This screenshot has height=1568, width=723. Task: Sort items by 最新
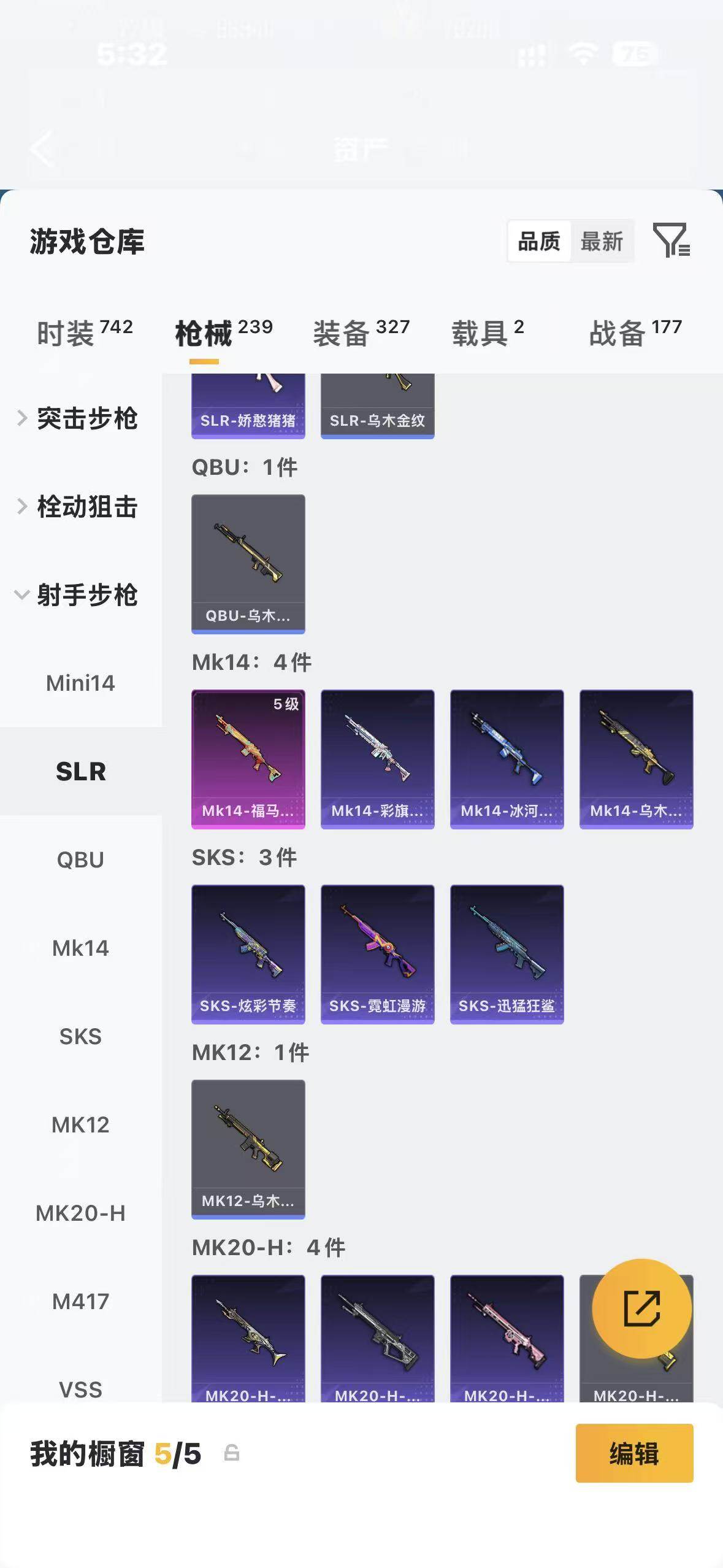click(x=602, y=241)
